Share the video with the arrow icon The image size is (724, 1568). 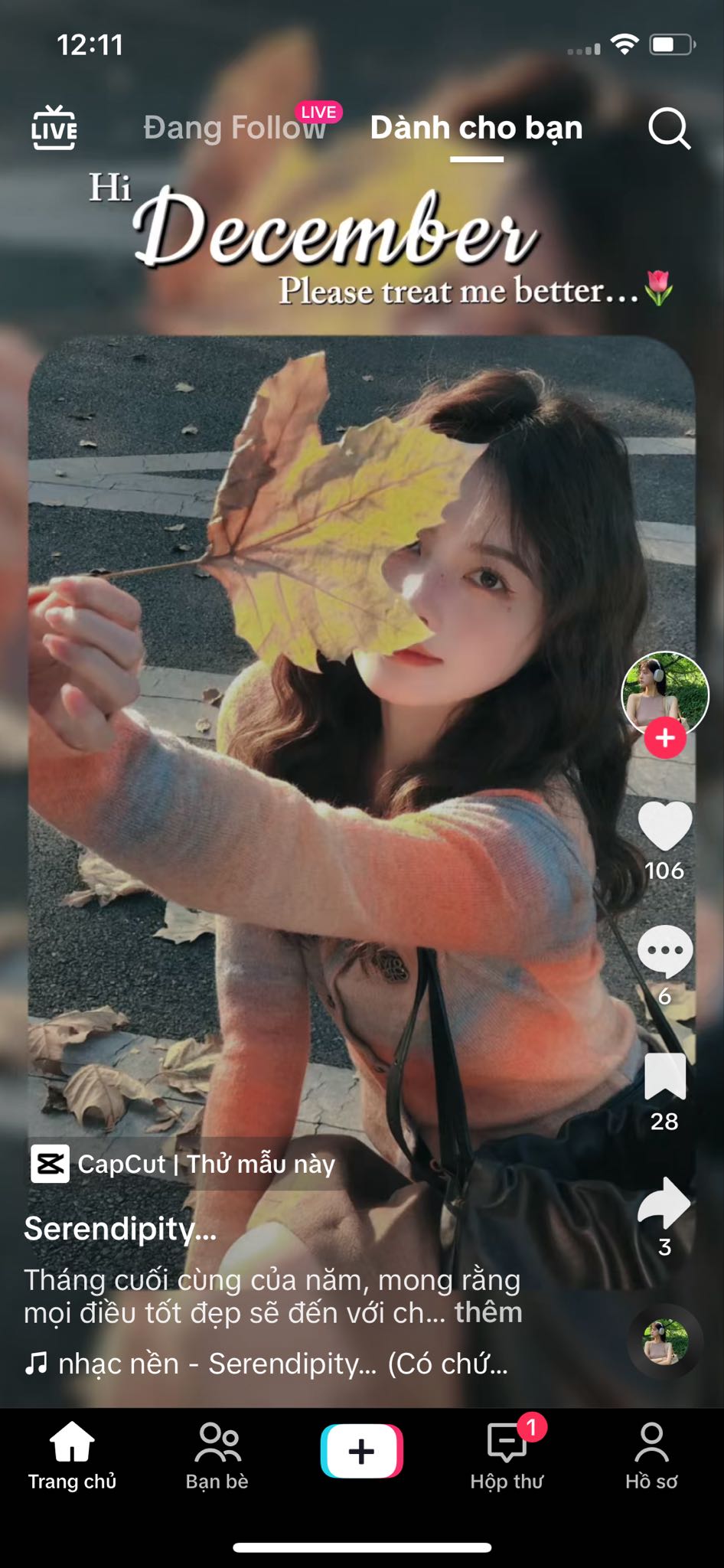click(x=664, y=1202)
